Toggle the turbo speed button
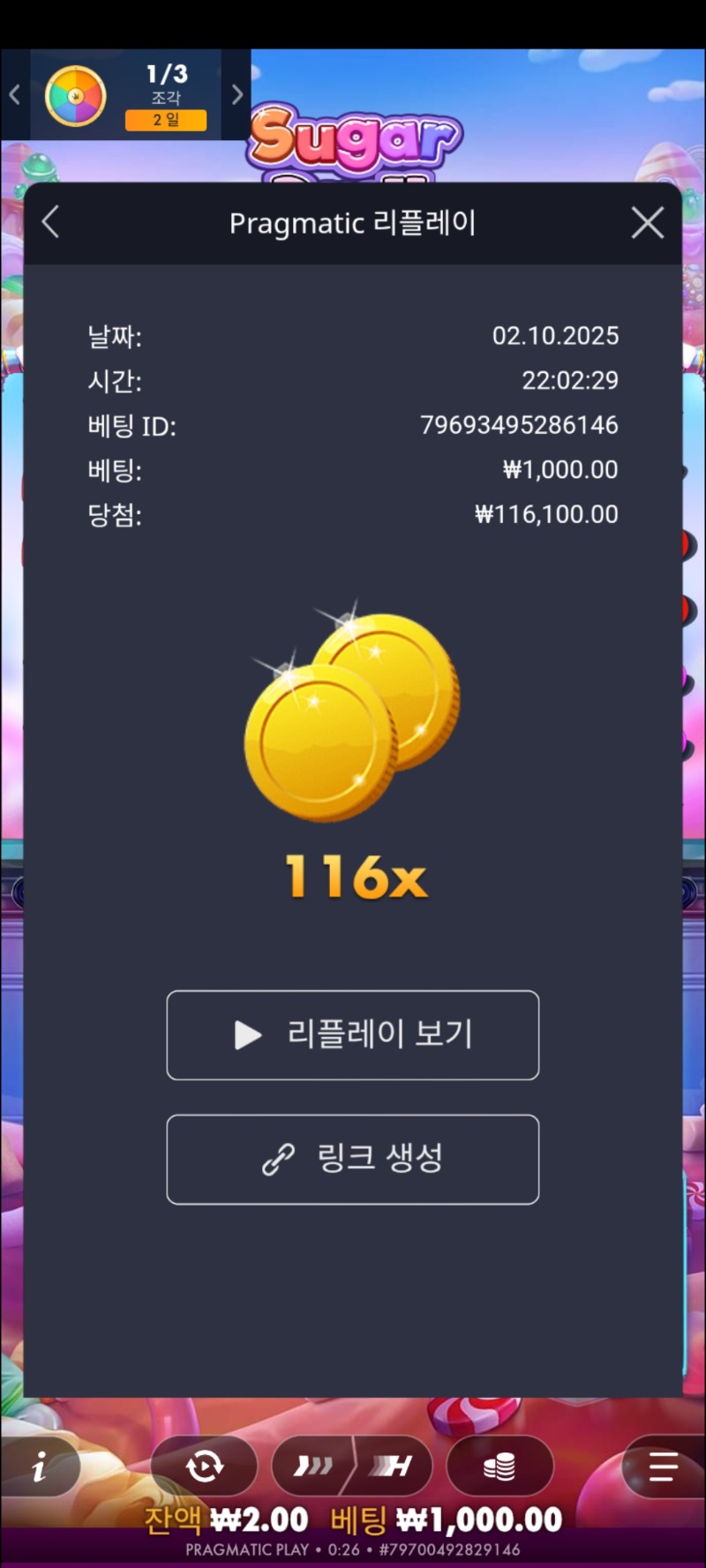Image resolution: width=706 pixels, height=1568 pixels. (352, 1467)
